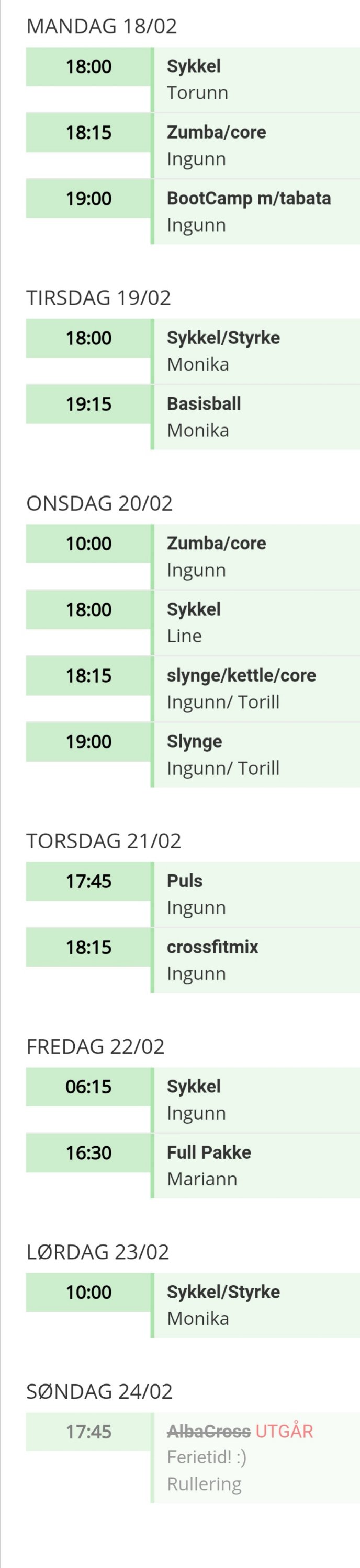Select Monday 18:15 Zumba/core with Ingunn

256,145
